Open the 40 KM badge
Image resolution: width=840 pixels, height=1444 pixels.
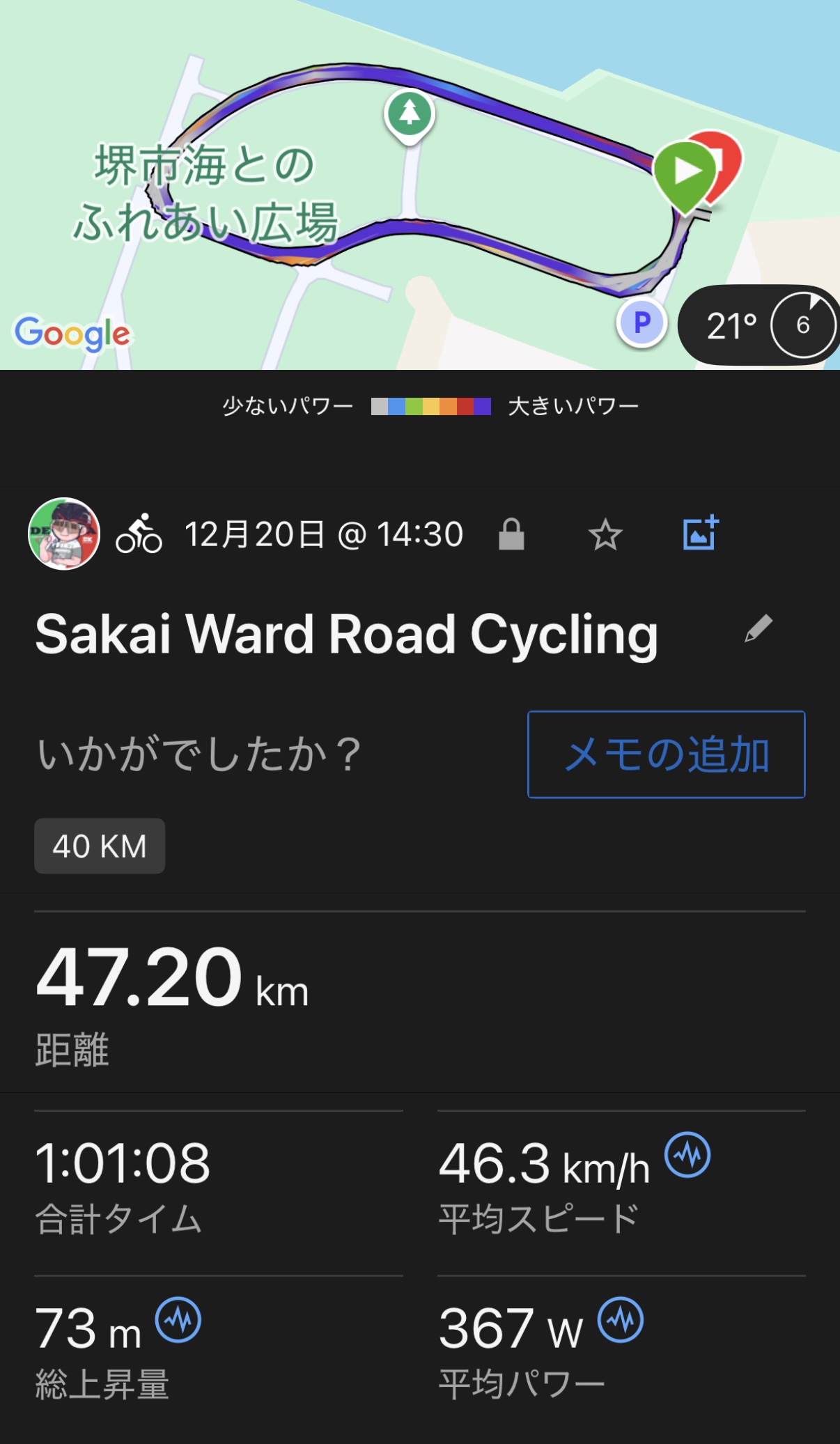coord(100,846)
